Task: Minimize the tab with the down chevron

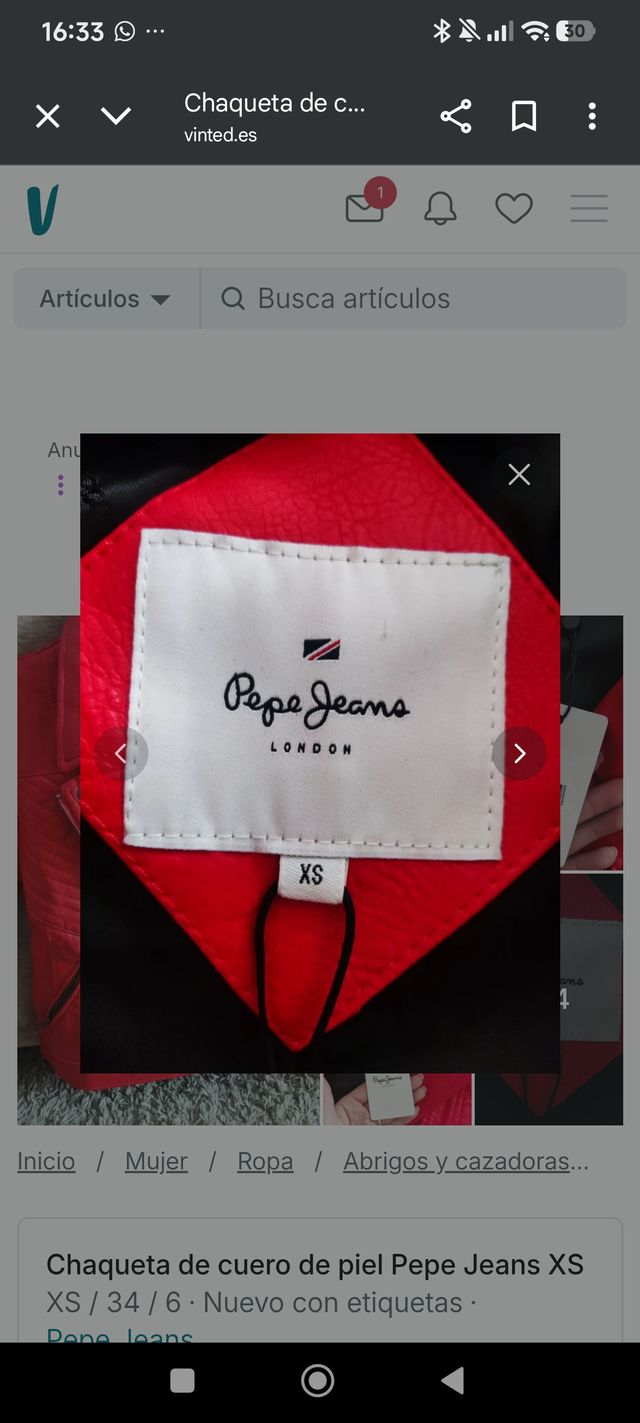Action: coord(116,117)
